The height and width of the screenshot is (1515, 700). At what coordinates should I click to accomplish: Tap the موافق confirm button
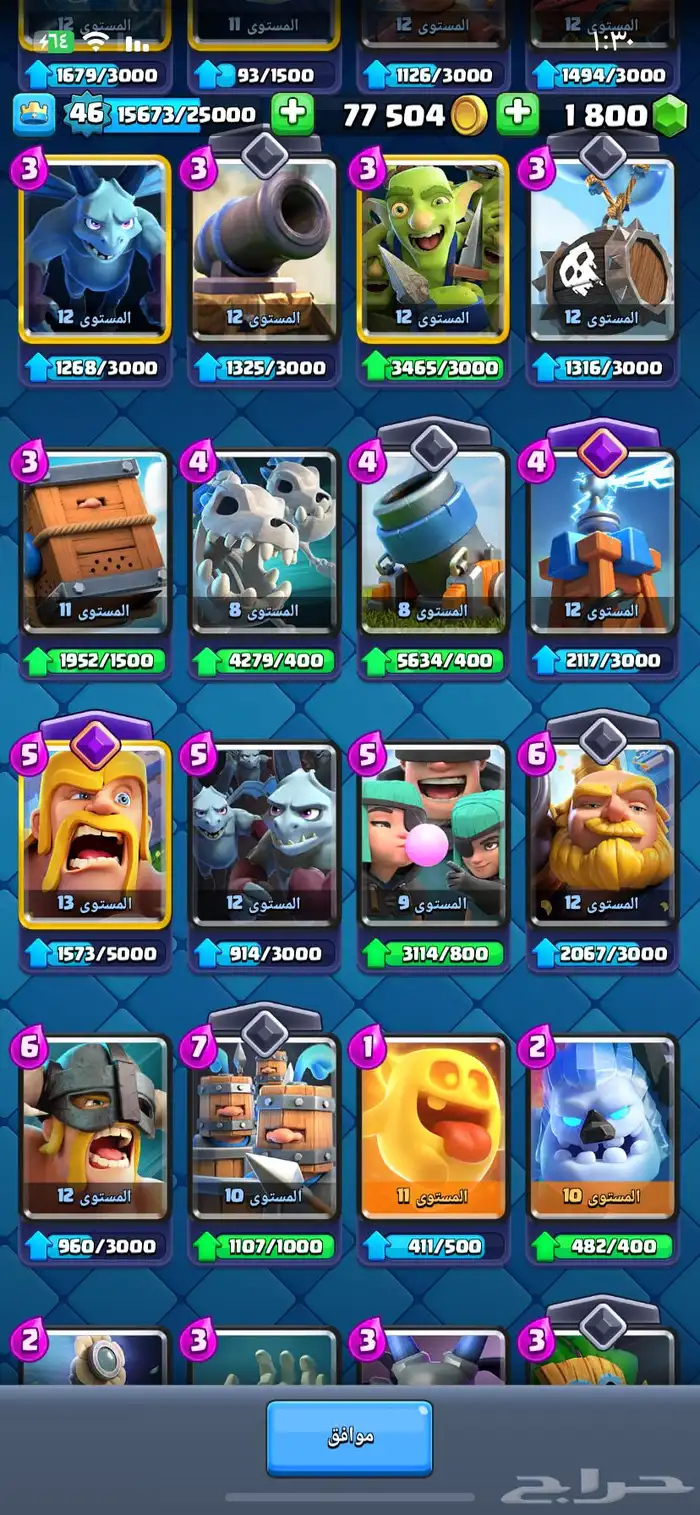point(349,1436)
